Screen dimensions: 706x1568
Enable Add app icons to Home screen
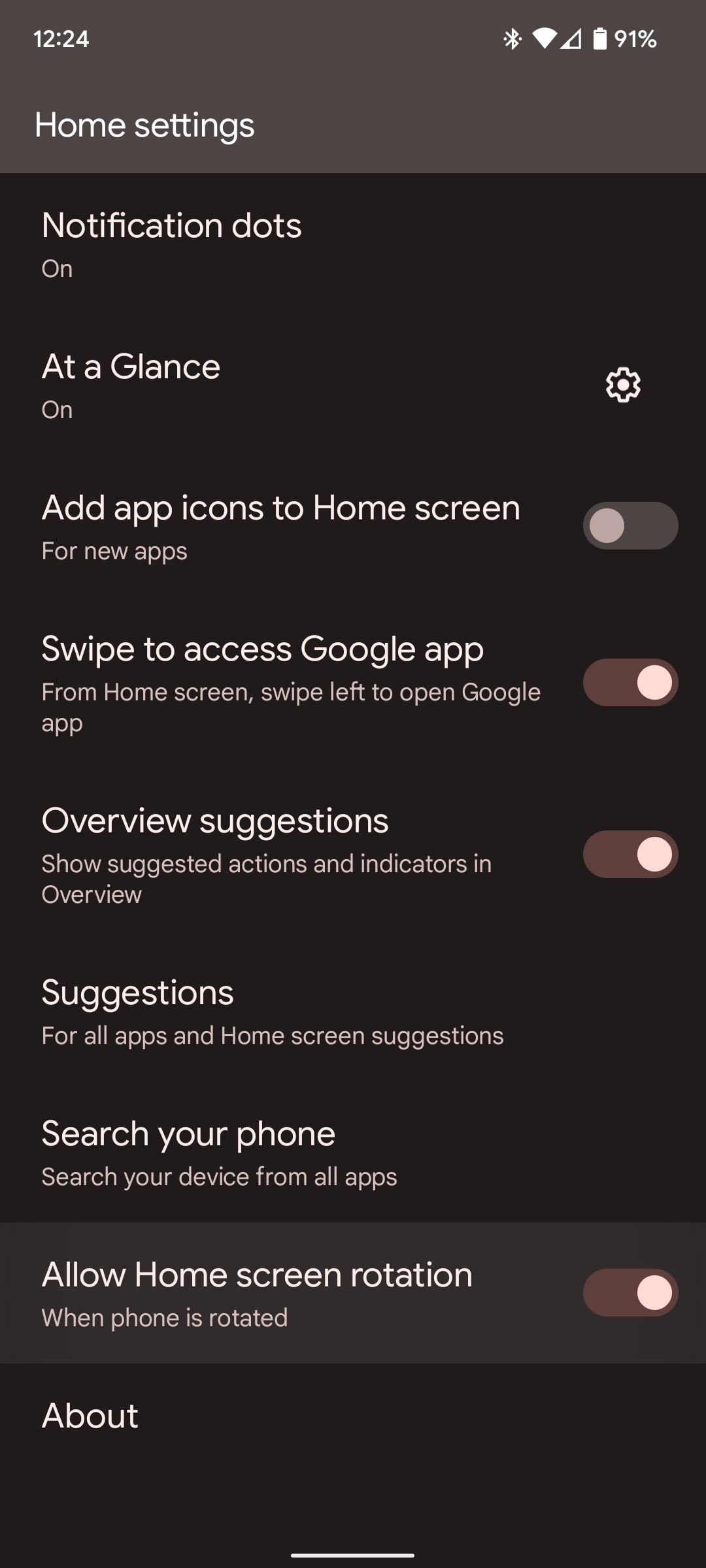pos(630,525)
